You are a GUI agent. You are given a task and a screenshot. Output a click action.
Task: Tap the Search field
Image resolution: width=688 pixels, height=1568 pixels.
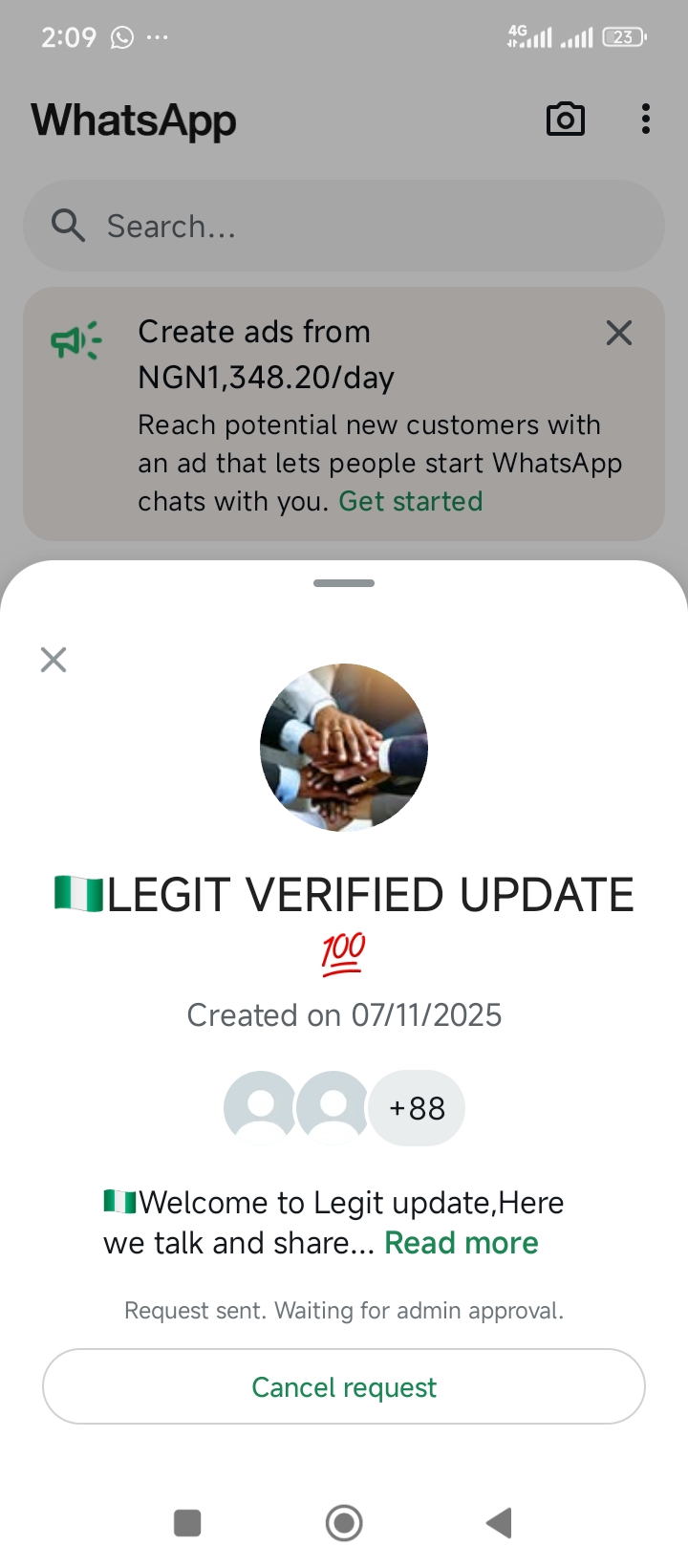(344, 226)
